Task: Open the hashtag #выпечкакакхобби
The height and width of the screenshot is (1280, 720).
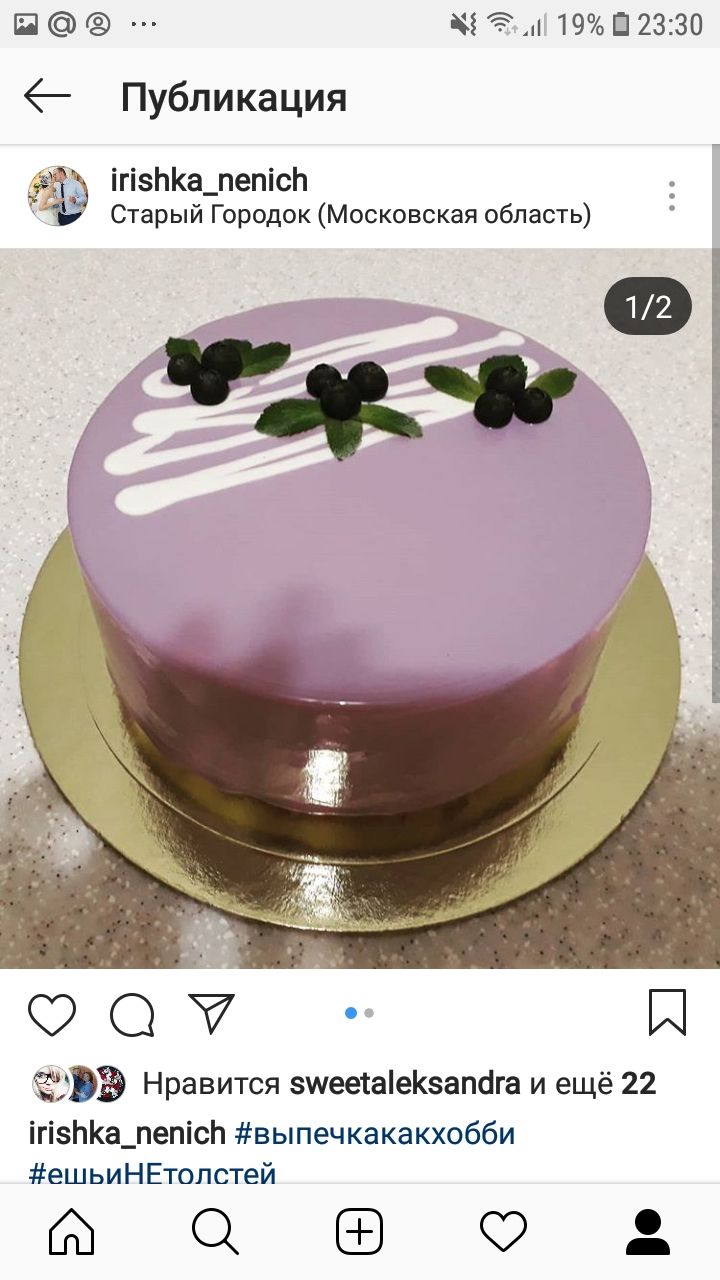Action: pyautogui.click(x=375, y=1134)
